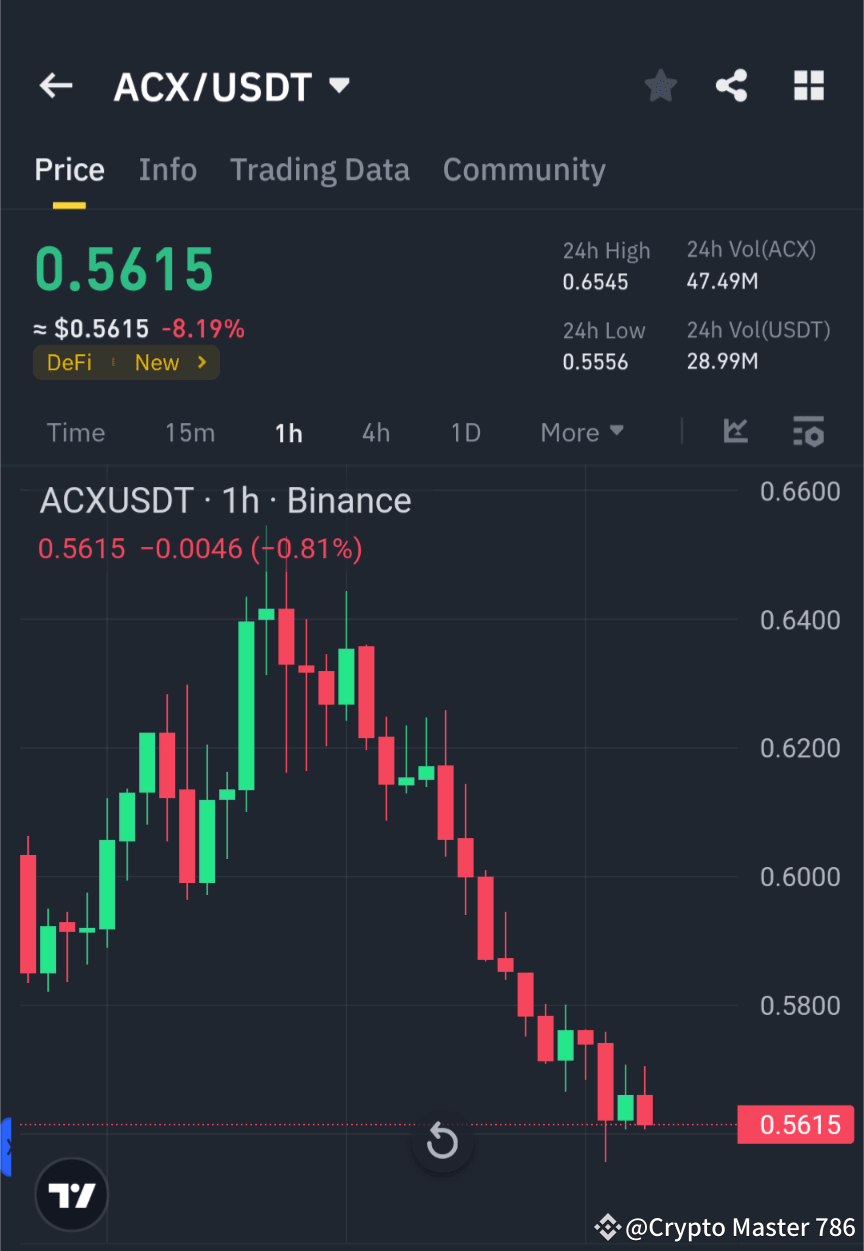Image resolution: width=864 pixels, height=1251 pixels.
Task: Tap the red 0.5615 price marker
Action: [795, 1124]
